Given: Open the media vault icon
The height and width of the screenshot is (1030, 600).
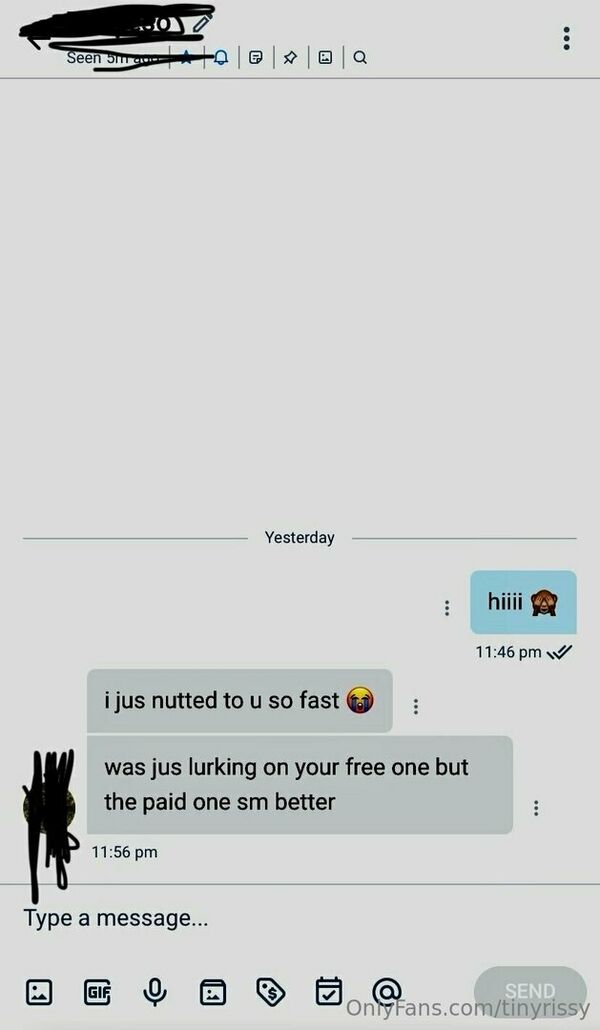Looking at the screenshot, I should click(x=213, y=992).
